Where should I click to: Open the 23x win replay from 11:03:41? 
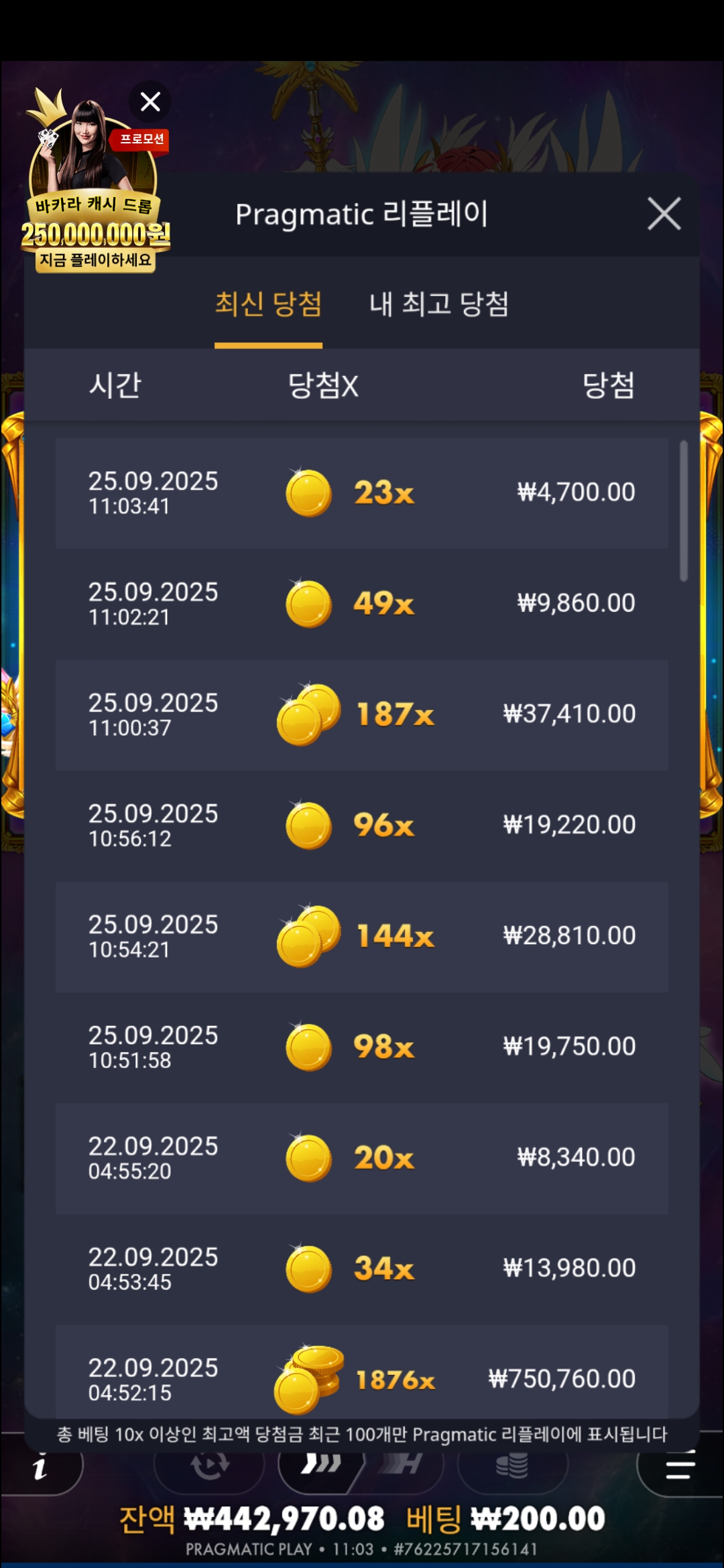coord(362,493)
